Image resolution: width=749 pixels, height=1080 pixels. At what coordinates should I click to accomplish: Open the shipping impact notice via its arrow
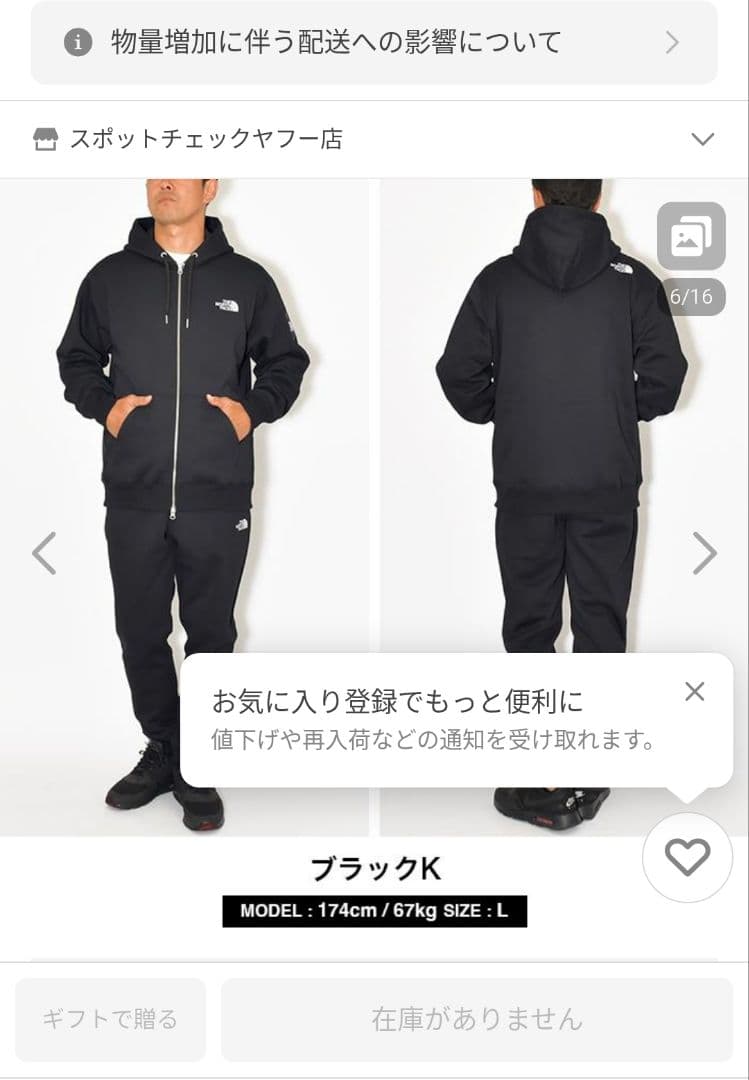674,42
